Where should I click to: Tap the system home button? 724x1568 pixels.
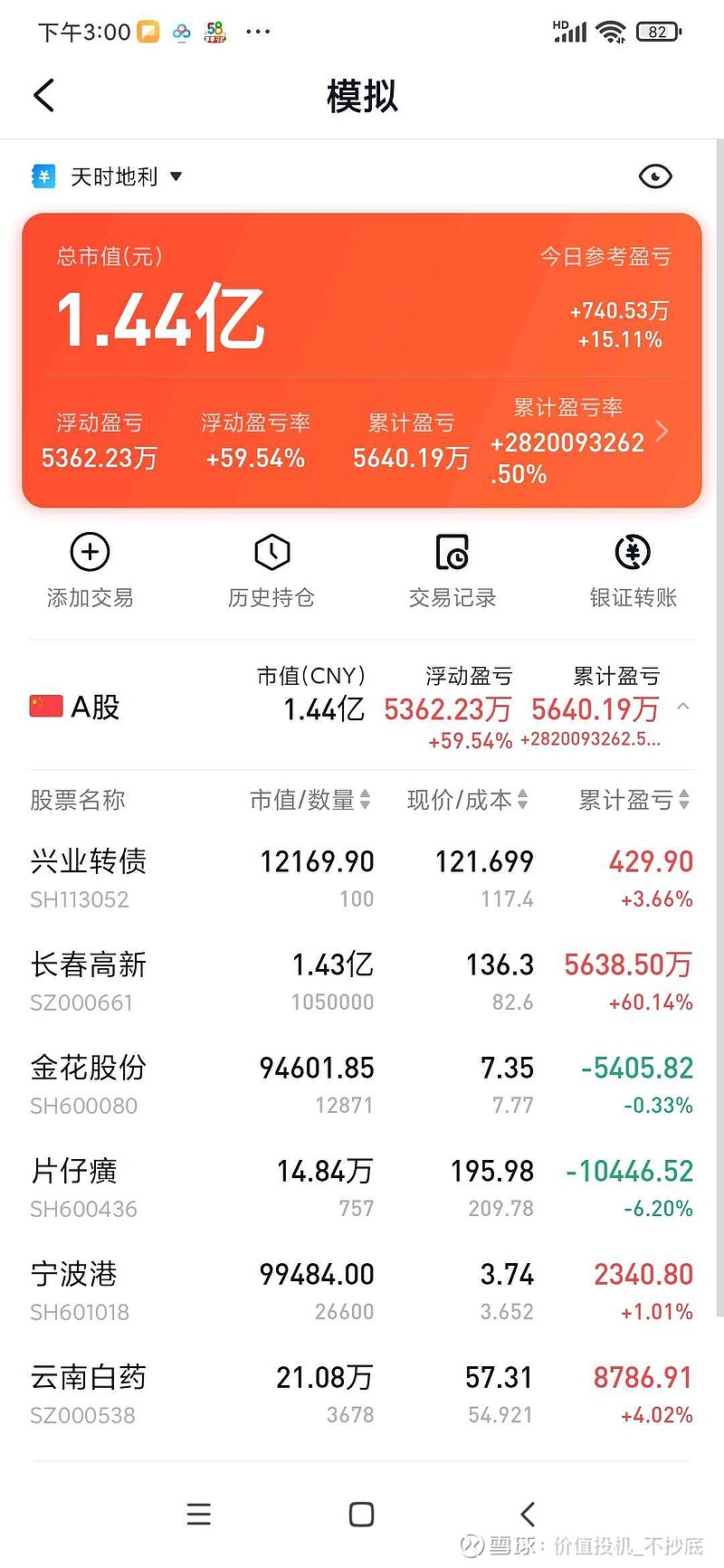tap(361, 1514)
